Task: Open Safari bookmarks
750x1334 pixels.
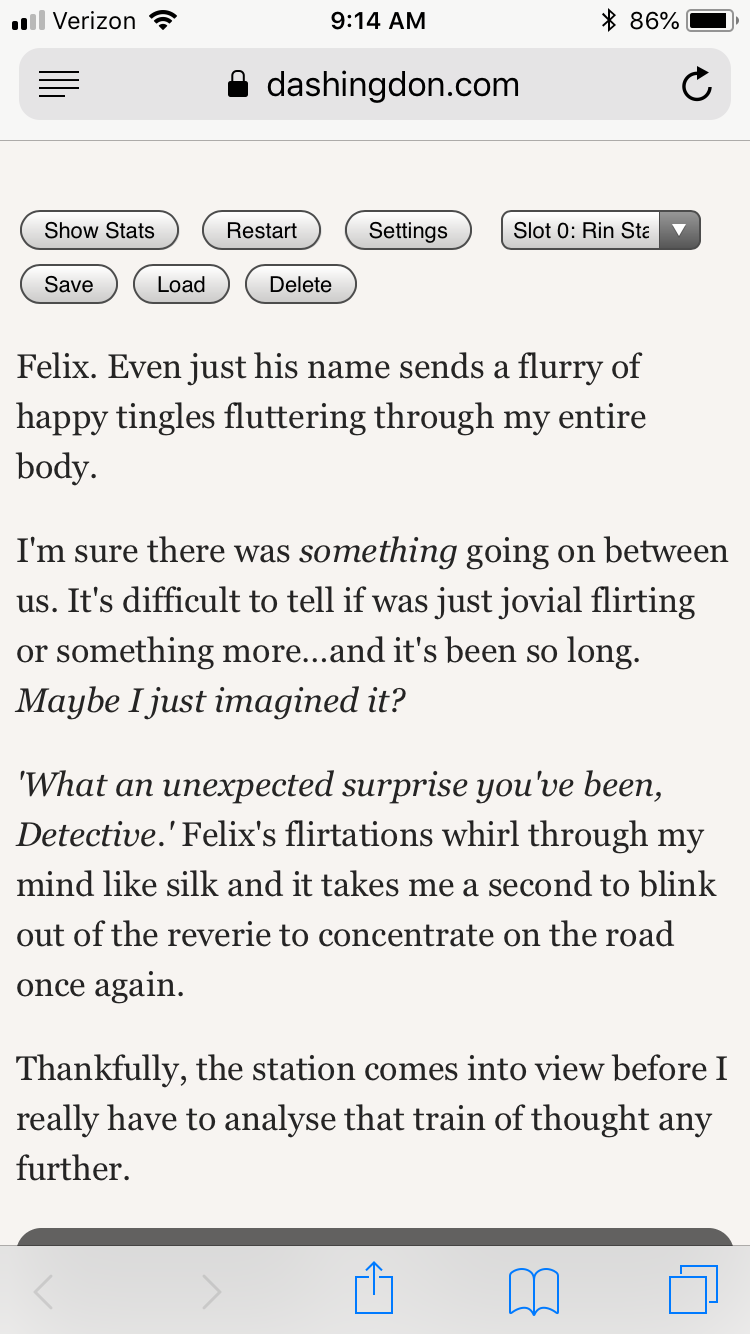Action: [533, 1289]
